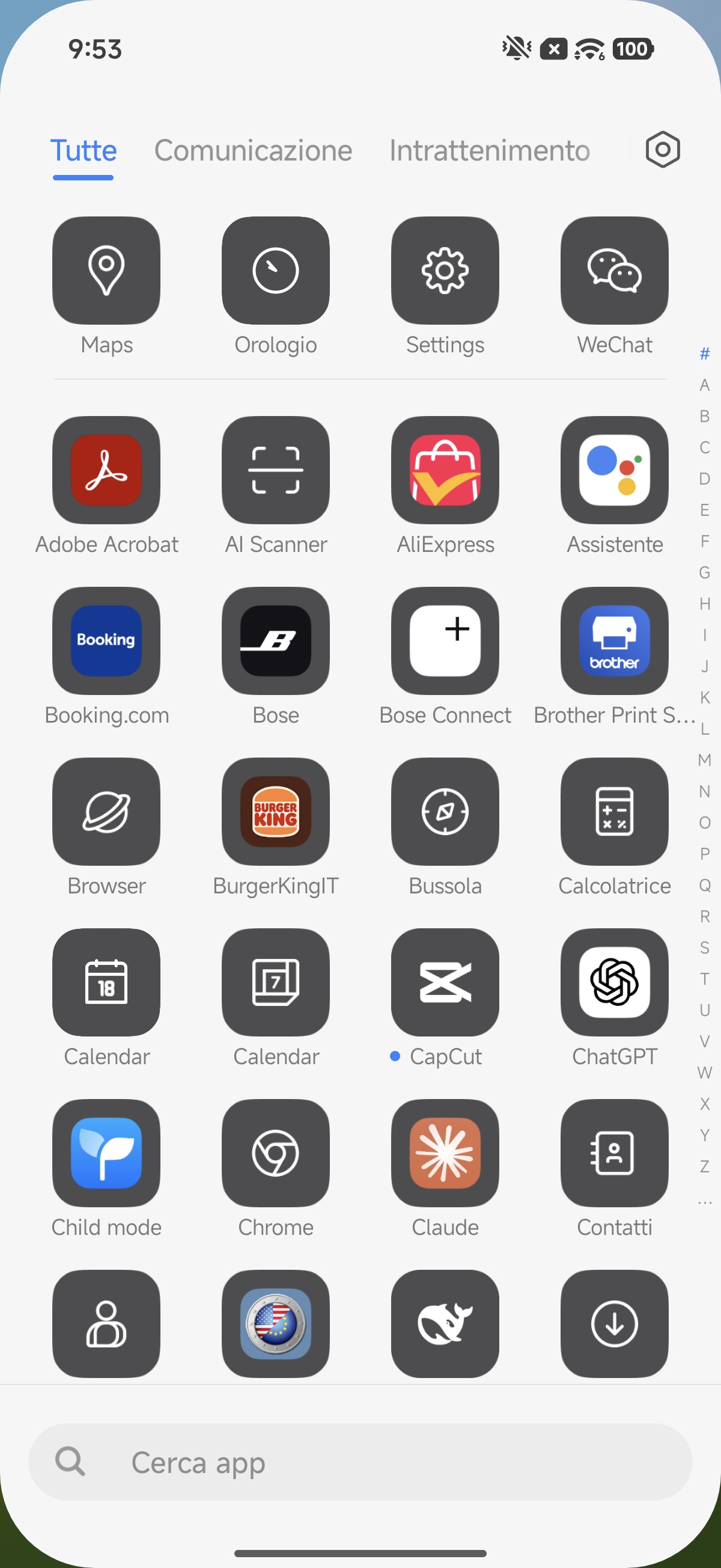Viewport: 721px width, 1568px height.
Task: Open the Maps app
Action: click(x=106, y=271)
